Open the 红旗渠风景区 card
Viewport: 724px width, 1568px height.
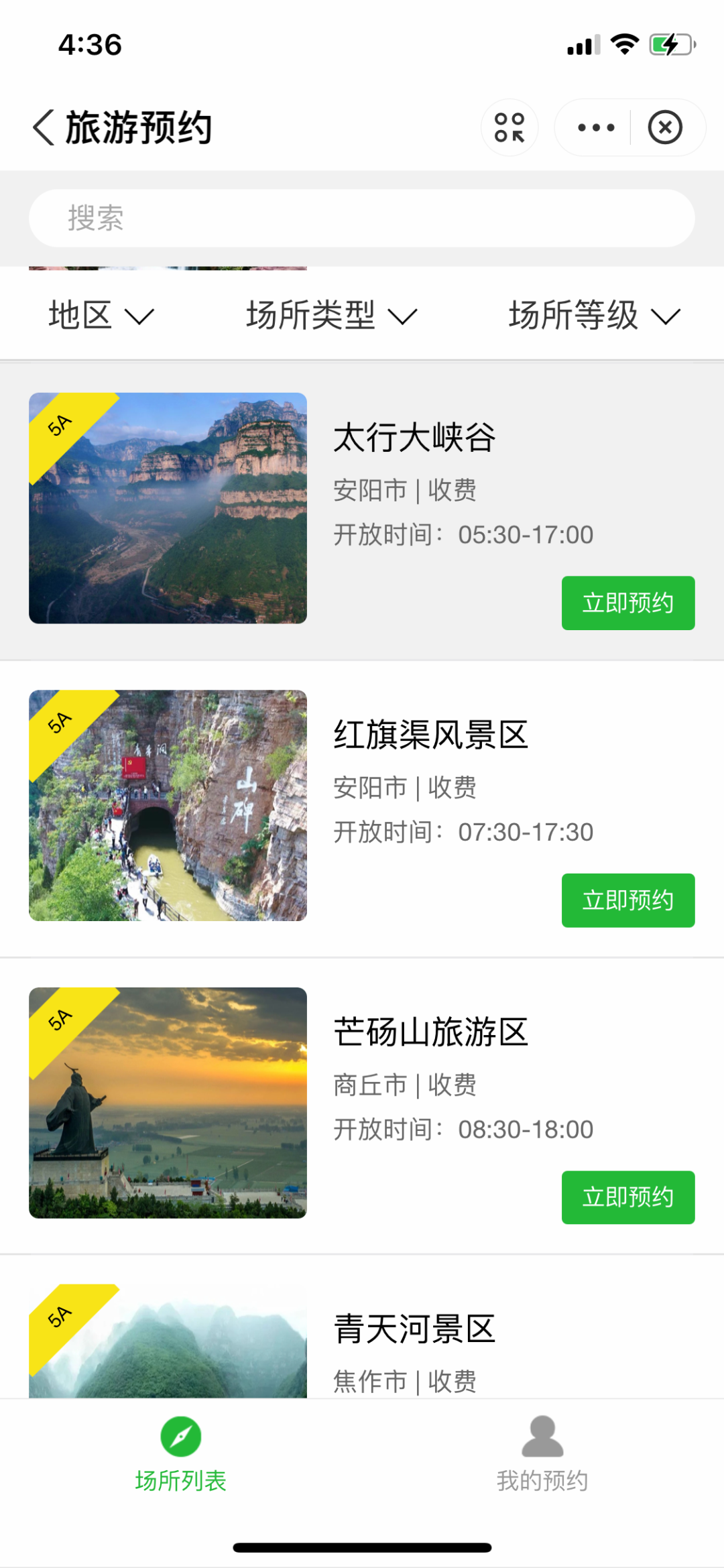(x=362, y=808)
